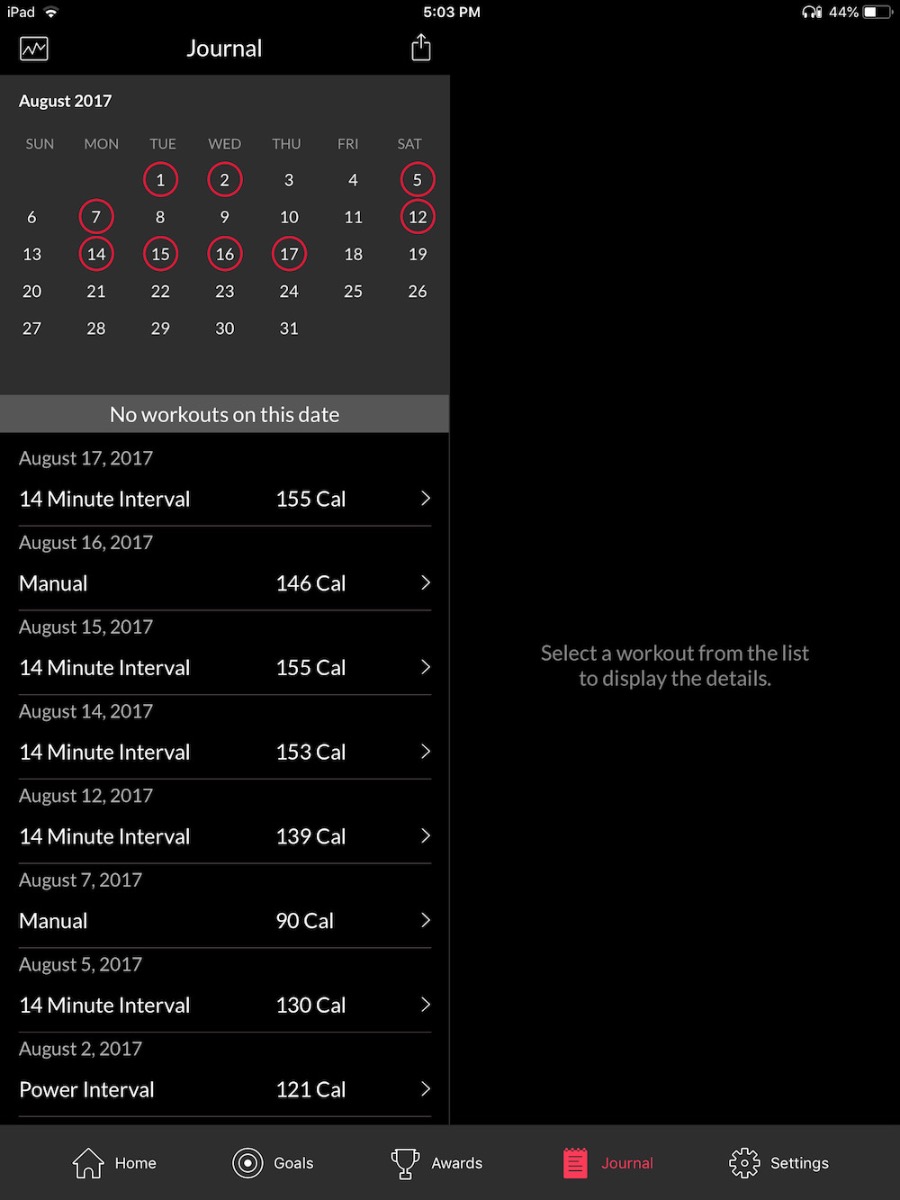Open August 14 workout with 153 Cal
Screen dimensions: 900x1200
(x=225, y=752)
